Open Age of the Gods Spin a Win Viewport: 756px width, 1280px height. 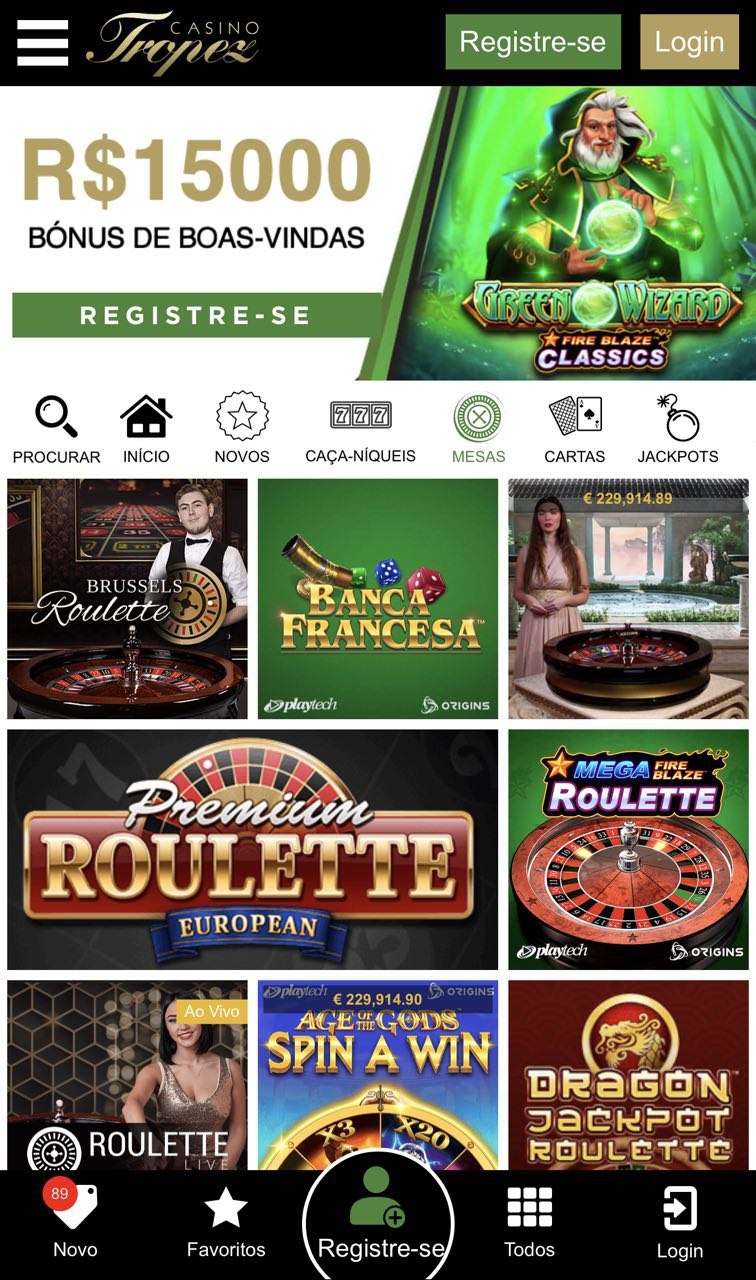coord(378,1075)
